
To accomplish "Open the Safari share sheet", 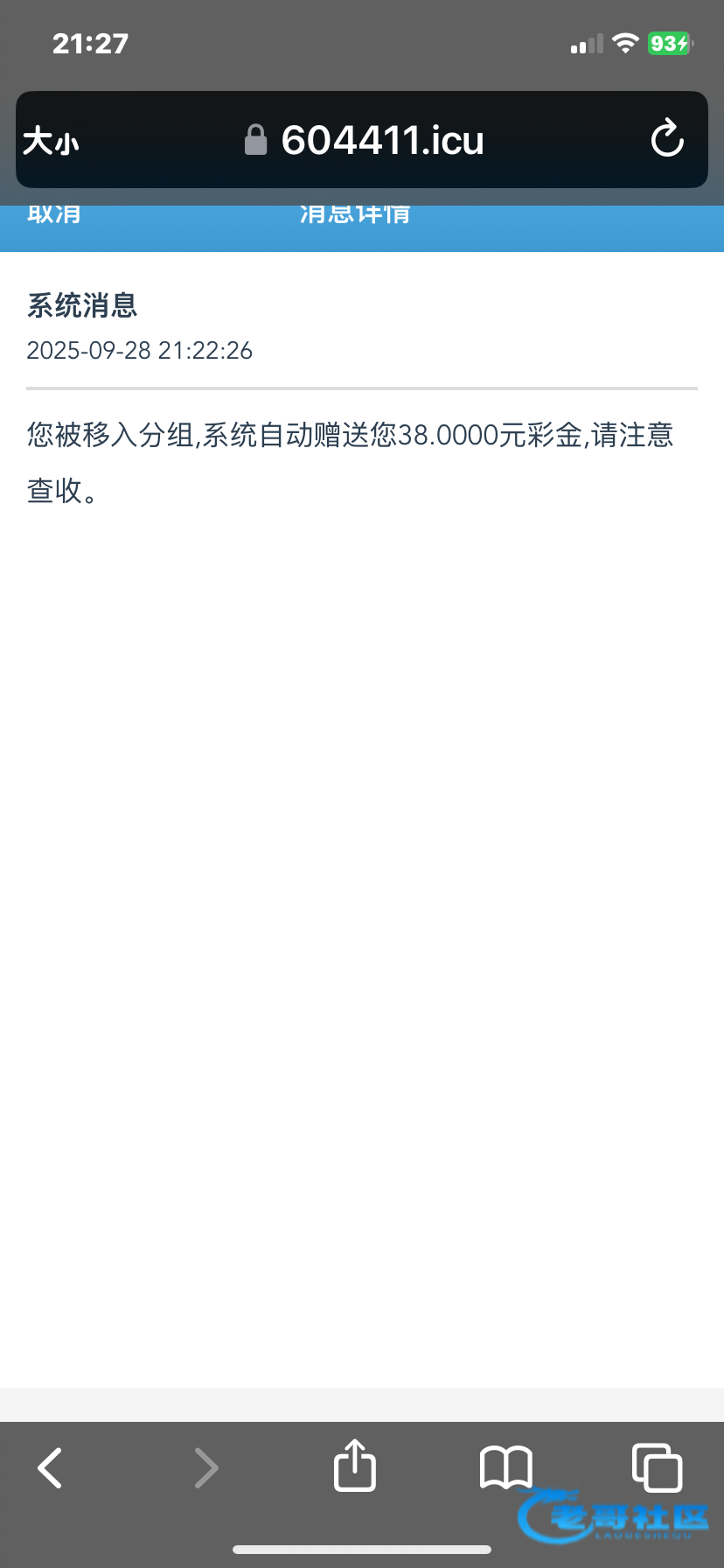I will point(354,1466).
